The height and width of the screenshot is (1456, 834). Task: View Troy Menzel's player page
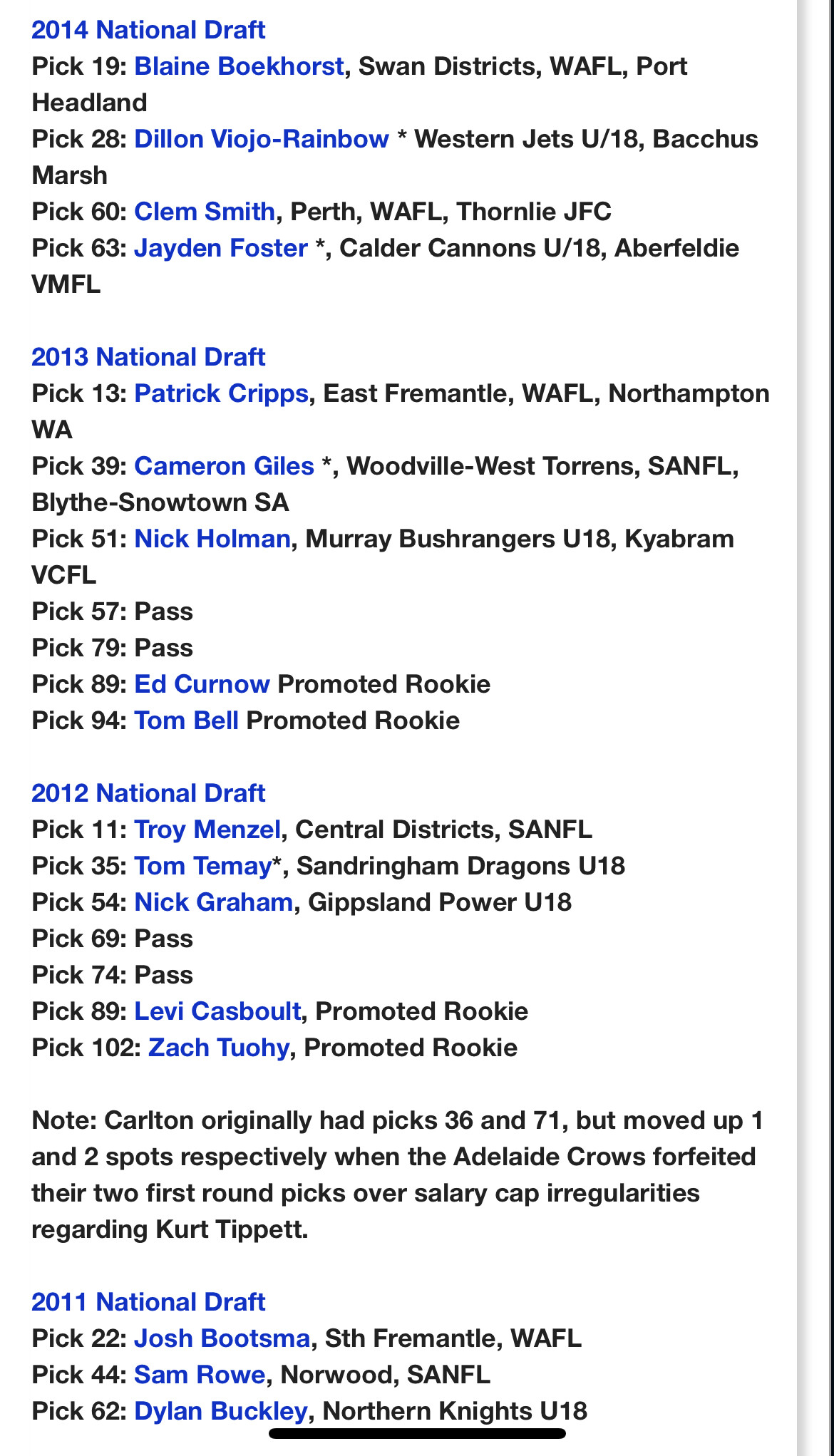[207, 830]
